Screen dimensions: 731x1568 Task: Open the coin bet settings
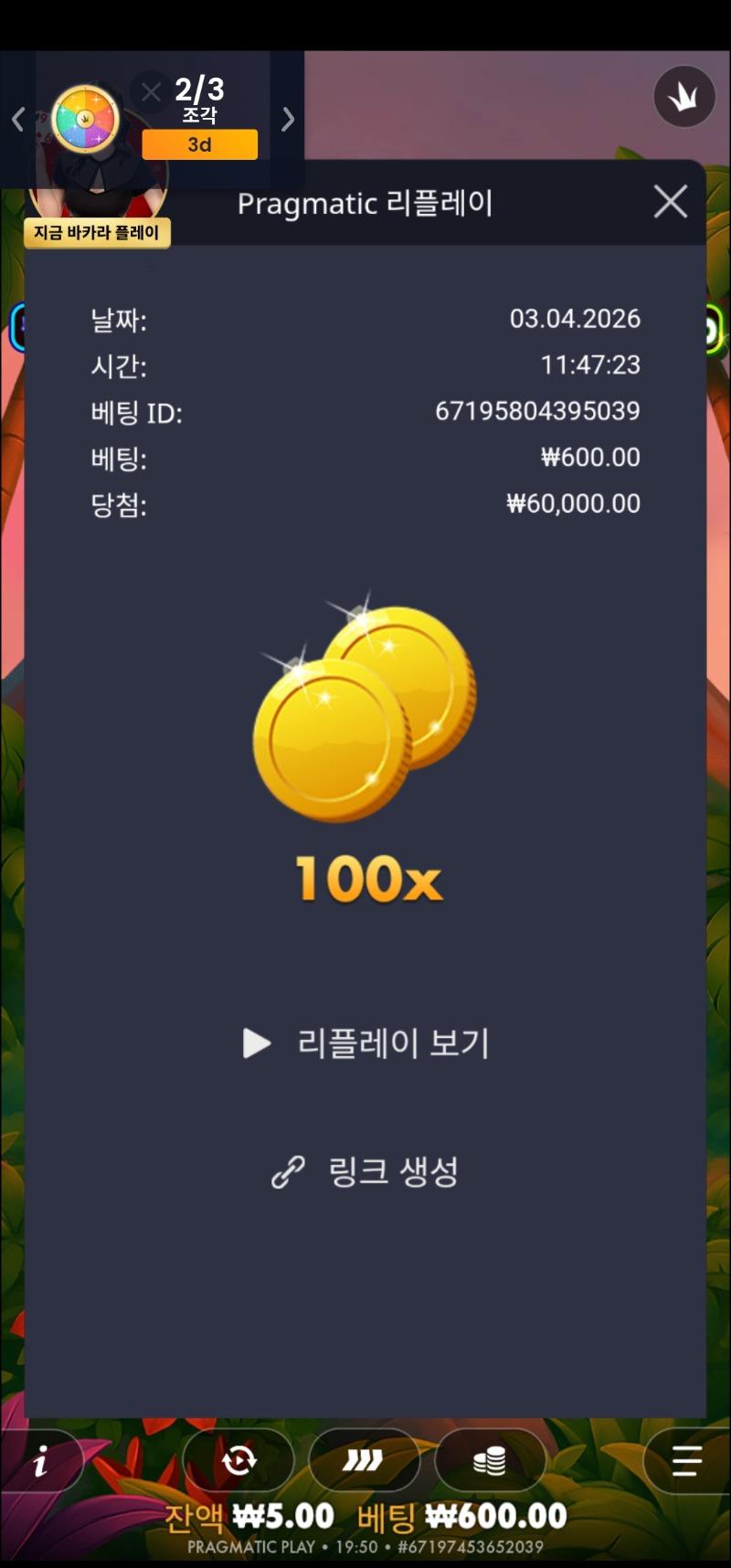[x=490, y=1461]
